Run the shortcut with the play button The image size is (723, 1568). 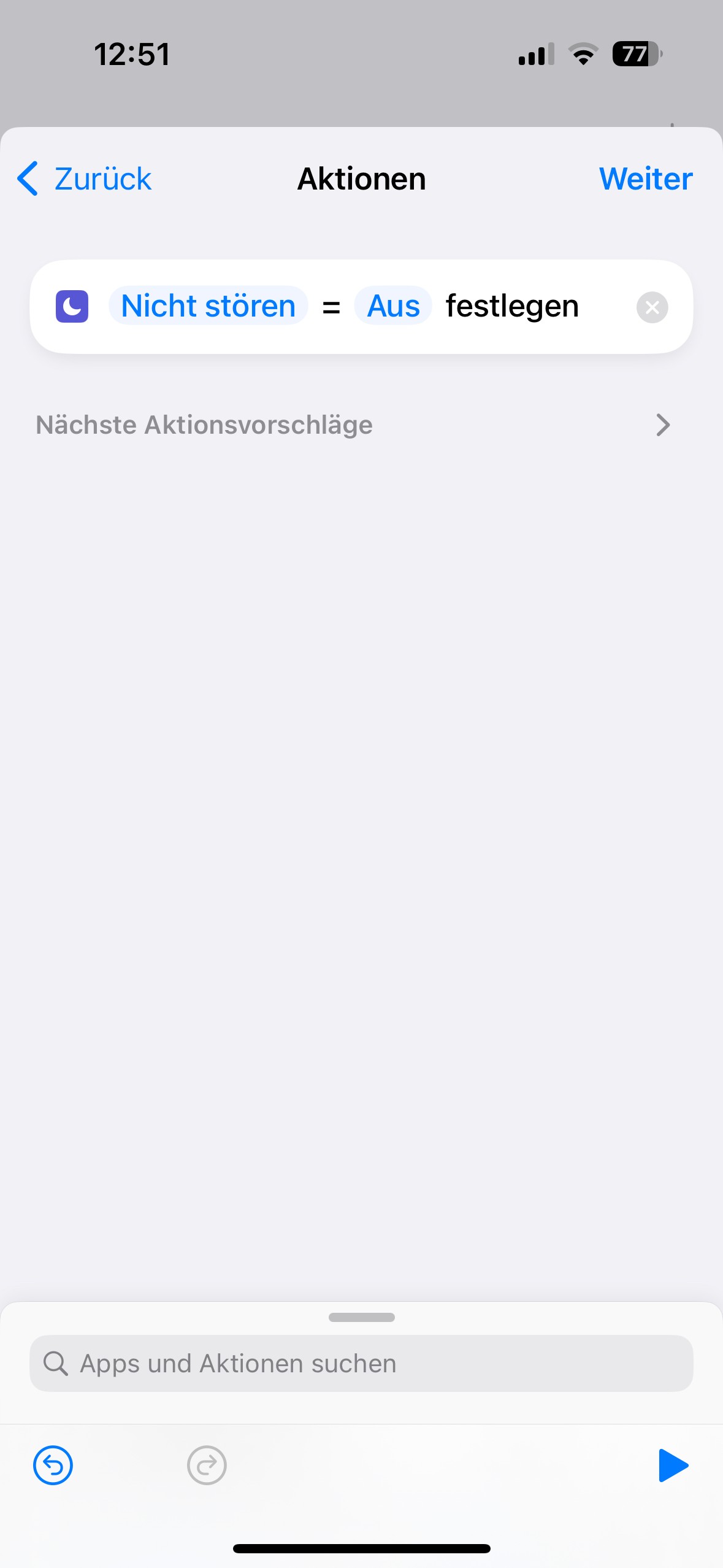pos(673,1466)
